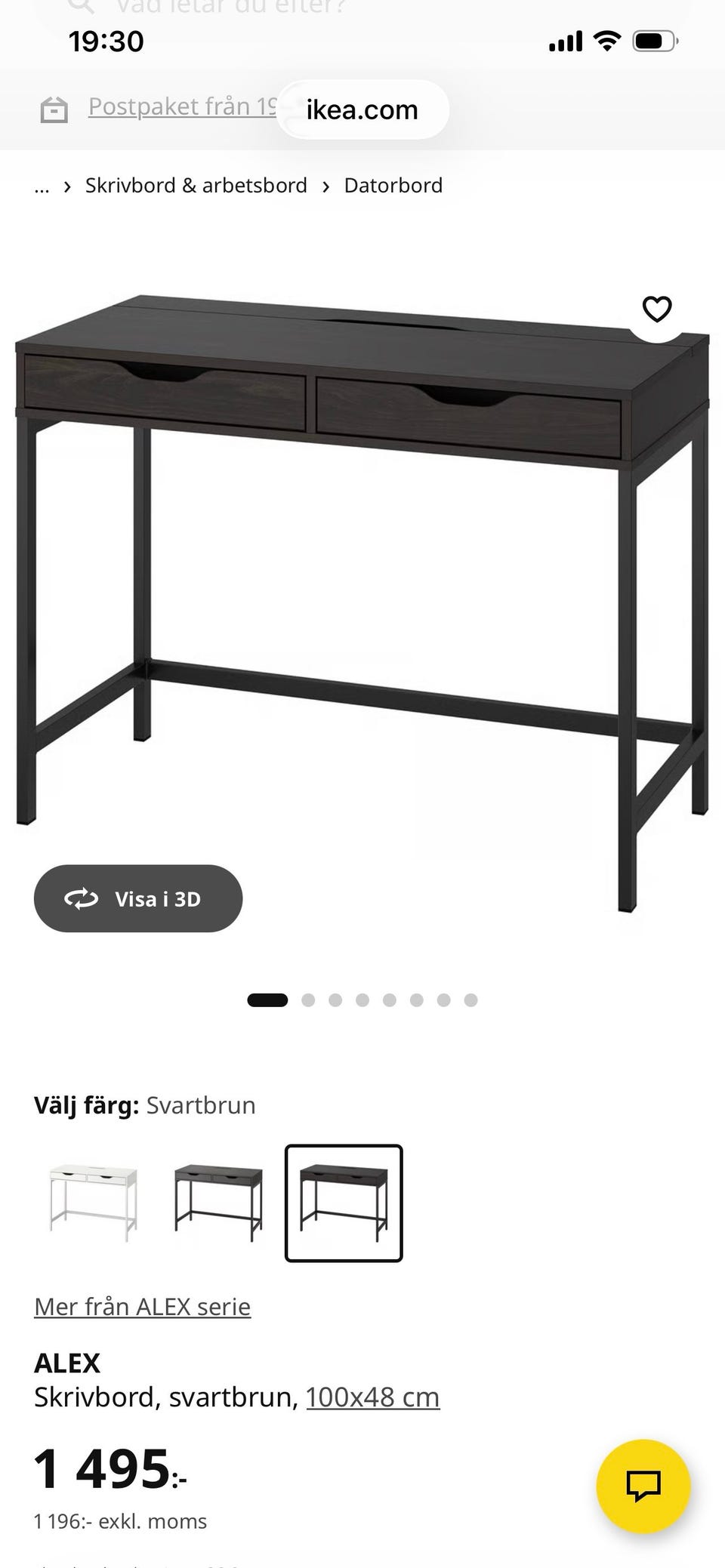Open Skrivbord & arbetsbord breadcrumb
725x1568 pixels.
tap(195, 185)
